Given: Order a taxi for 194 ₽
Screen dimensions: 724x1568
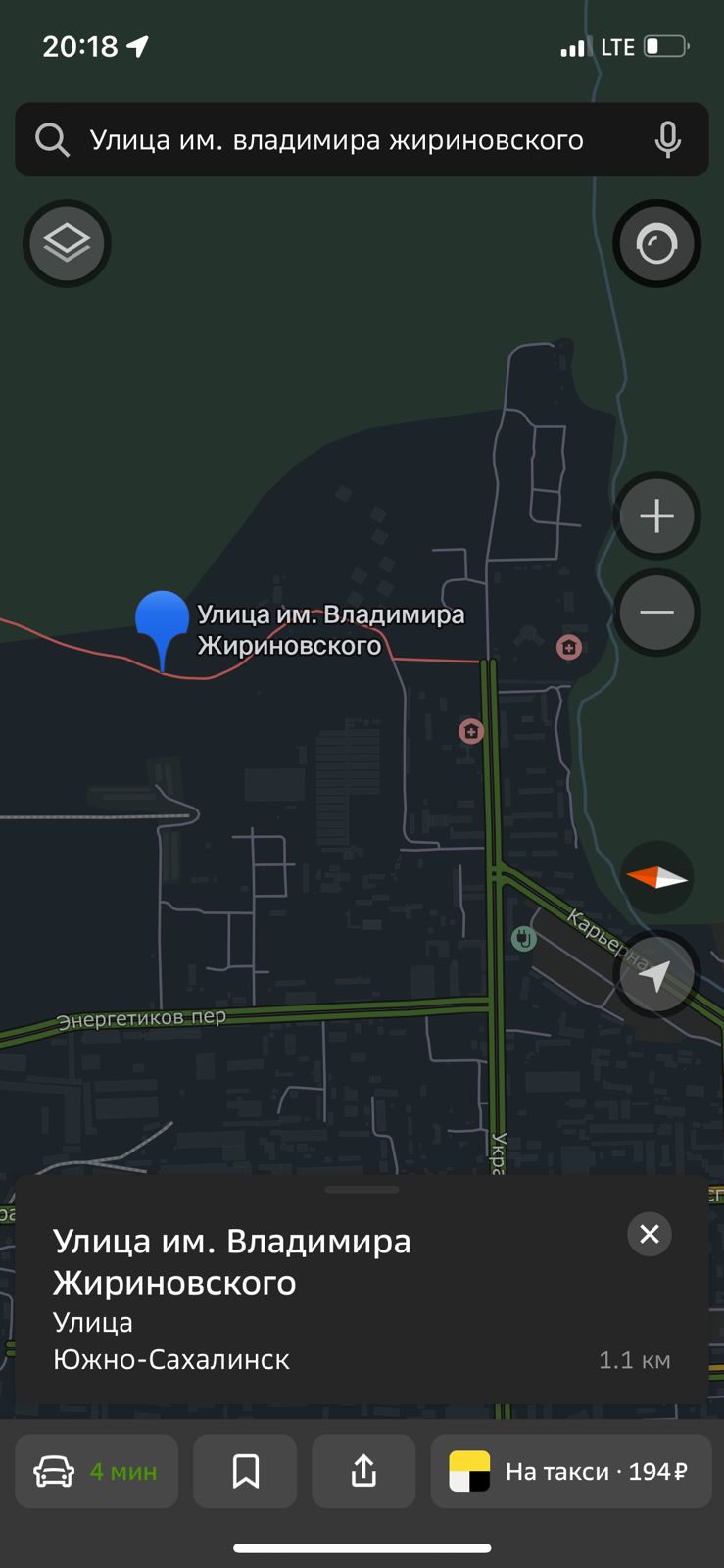Looking at the screenshot, I should tap(570, 1471).
